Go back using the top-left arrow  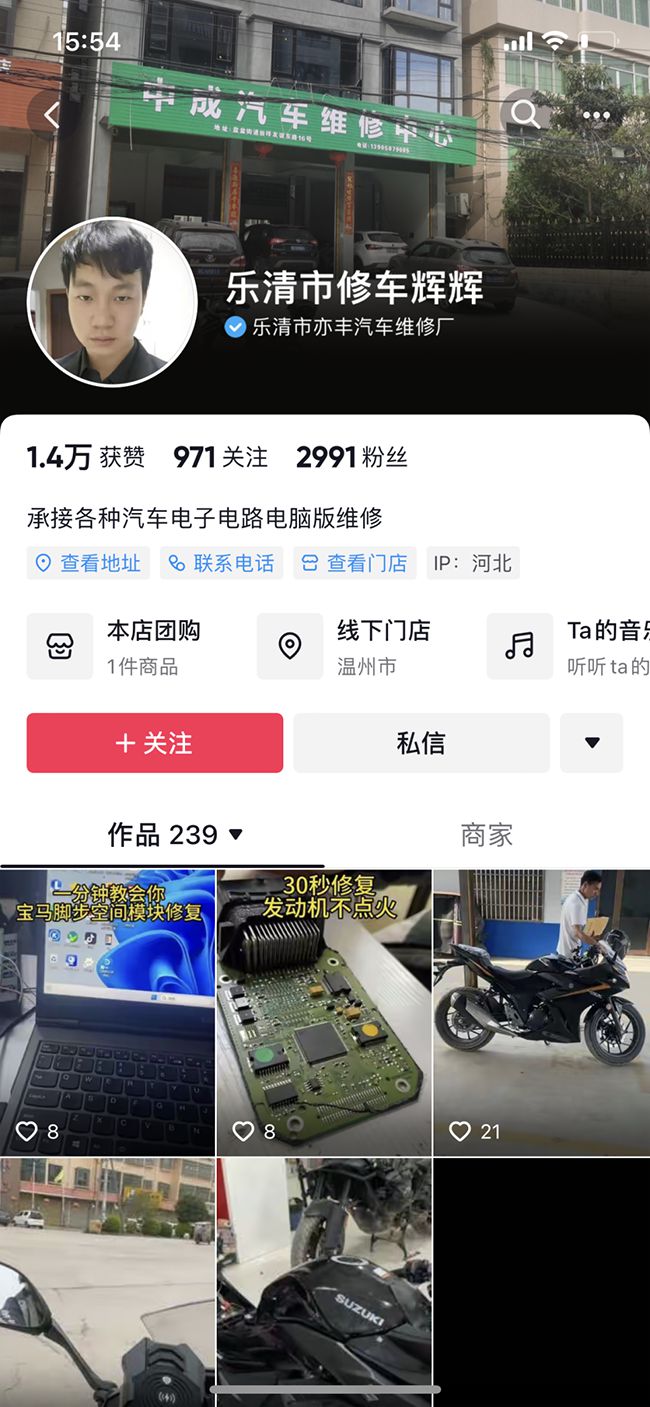(x=52, y=115)
